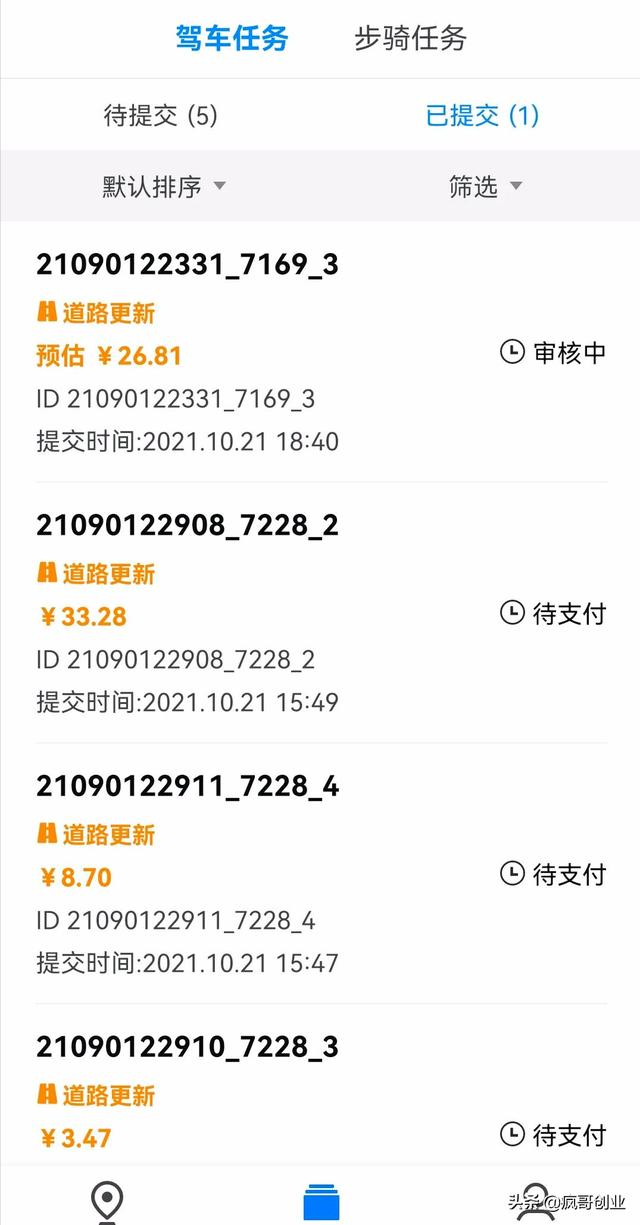Image resolution: width=640 pixels, height=1225 pixels.
Task: Switch to the 步骑任务 tab
Action: coord(410,39)
